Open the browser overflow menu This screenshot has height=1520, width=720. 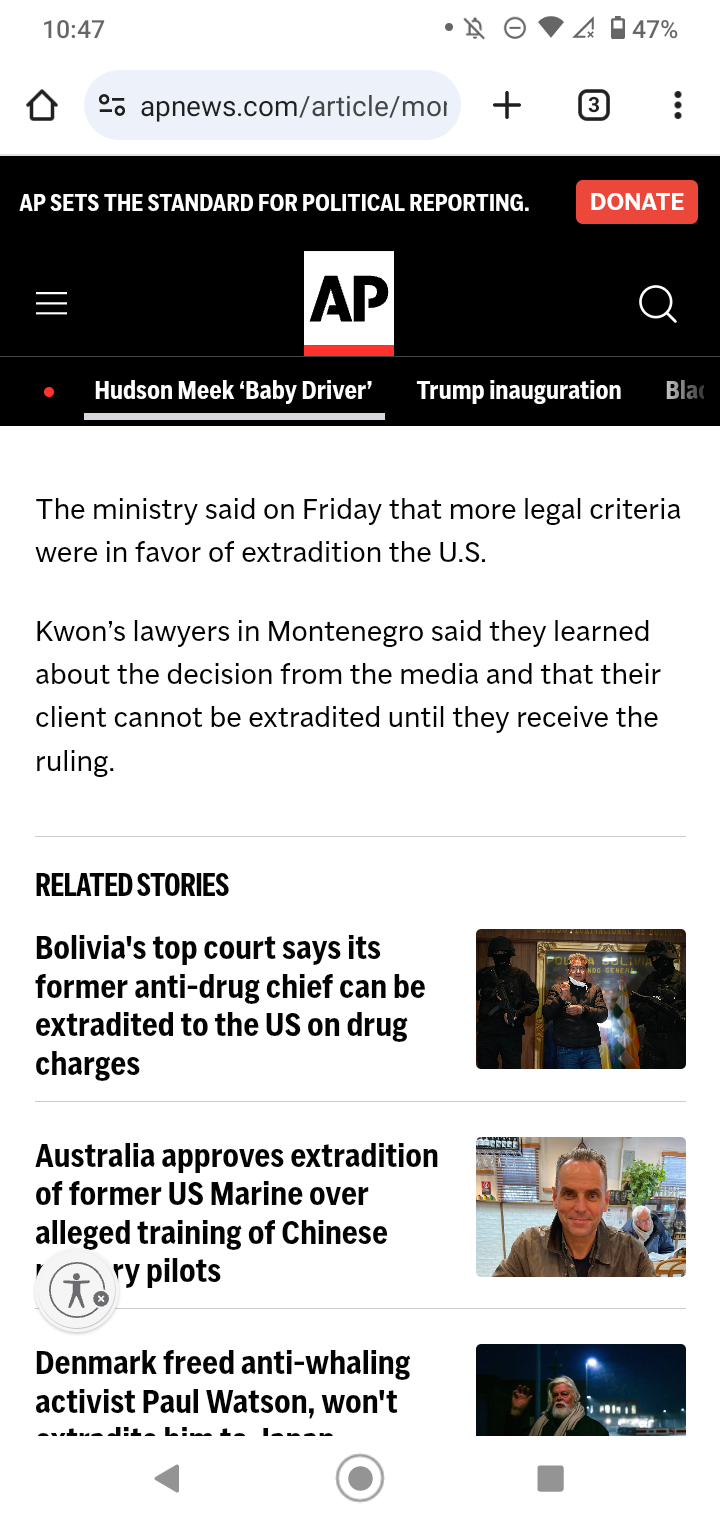(677, 105)
